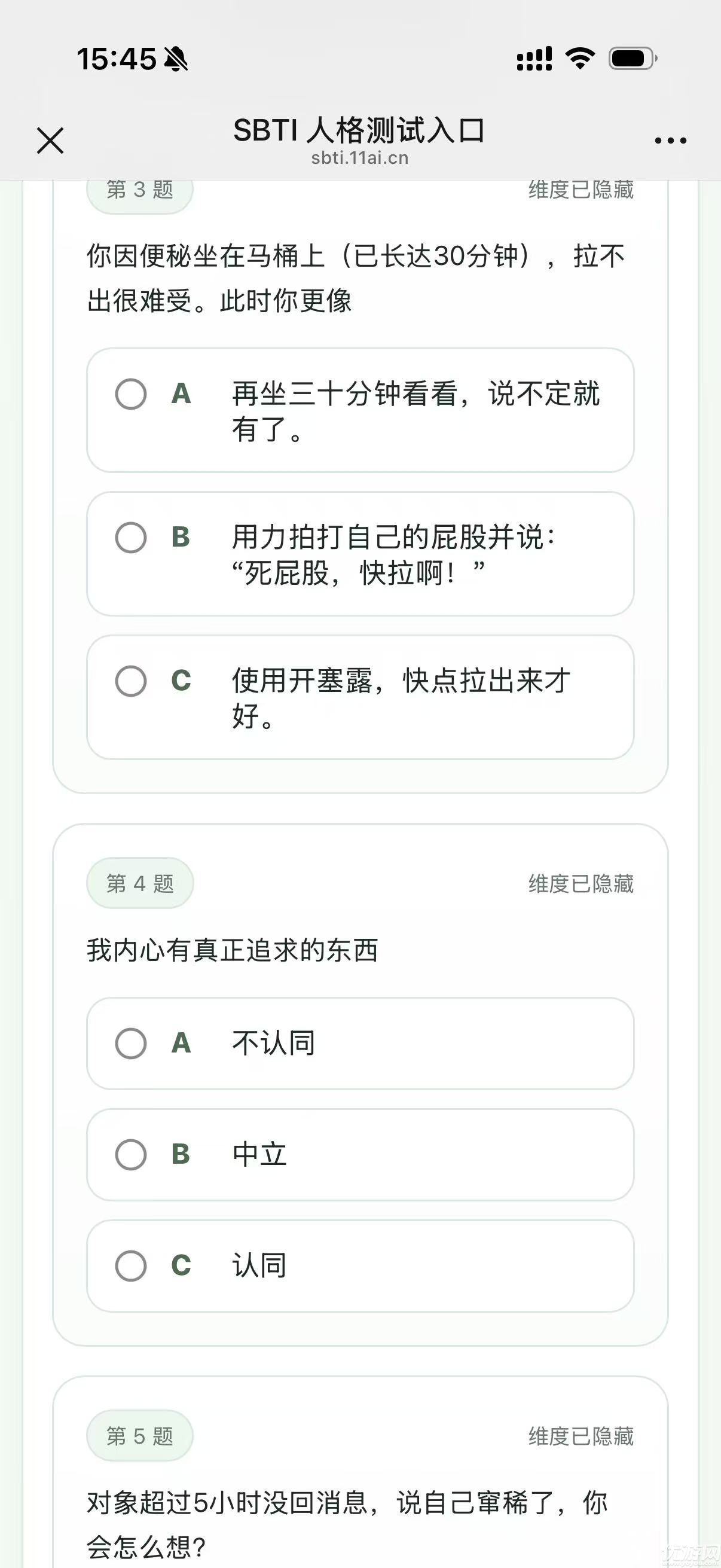Tap the battery indicator icon
The width and height of the screenshot is (721, 1568).
[x=631, y=59]
